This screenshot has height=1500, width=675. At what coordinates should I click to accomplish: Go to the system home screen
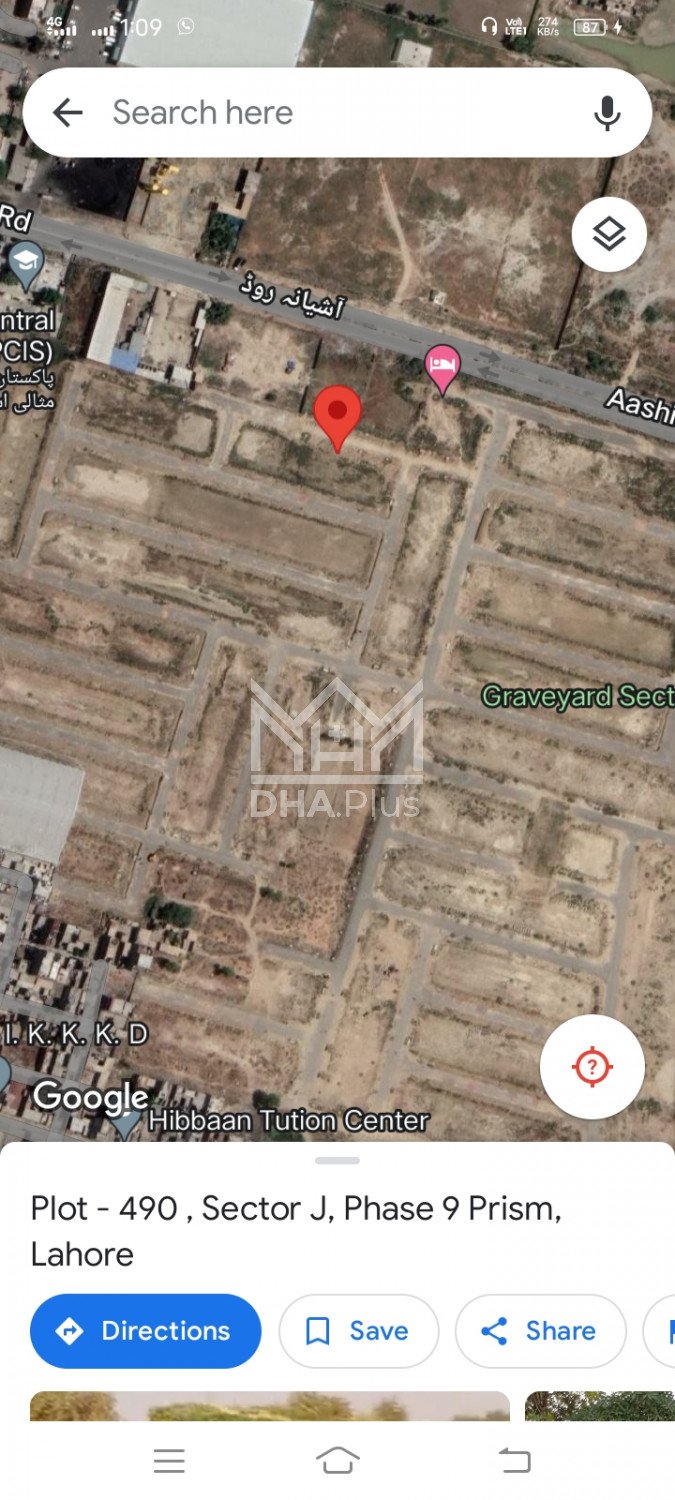(x=338, y=1461)
